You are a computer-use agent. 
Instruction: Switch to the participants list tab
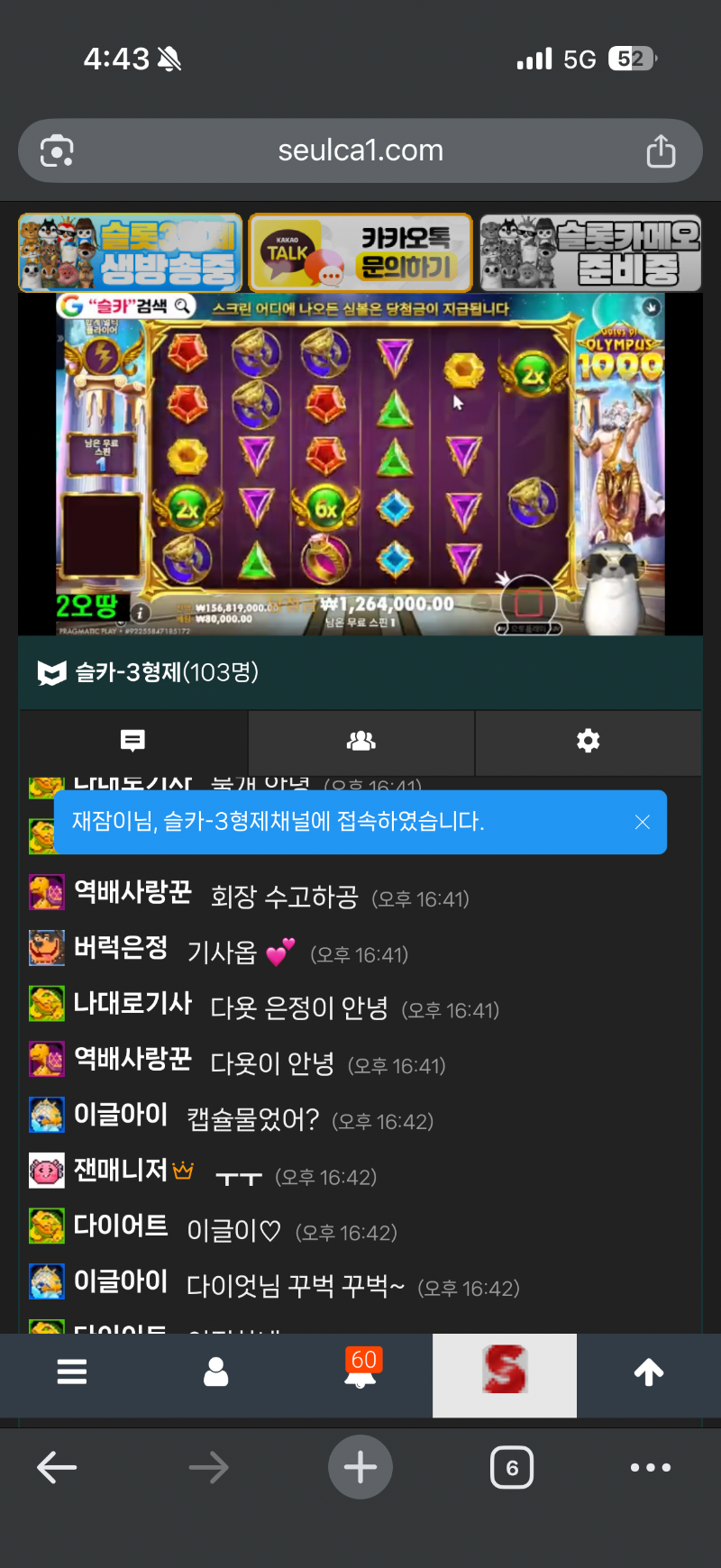pos(360,741)
